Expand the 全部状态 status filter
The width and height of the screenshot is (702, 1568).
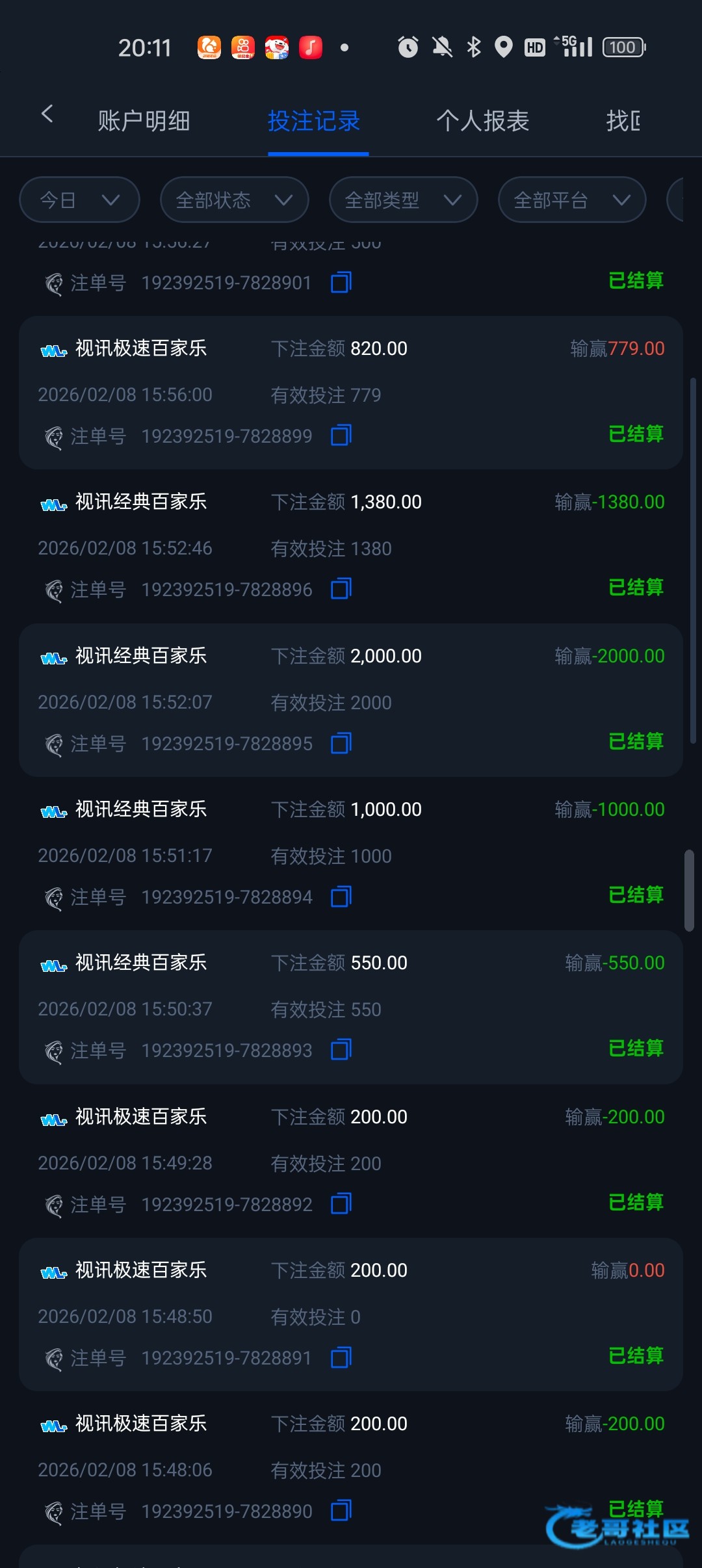coord(234,200)
